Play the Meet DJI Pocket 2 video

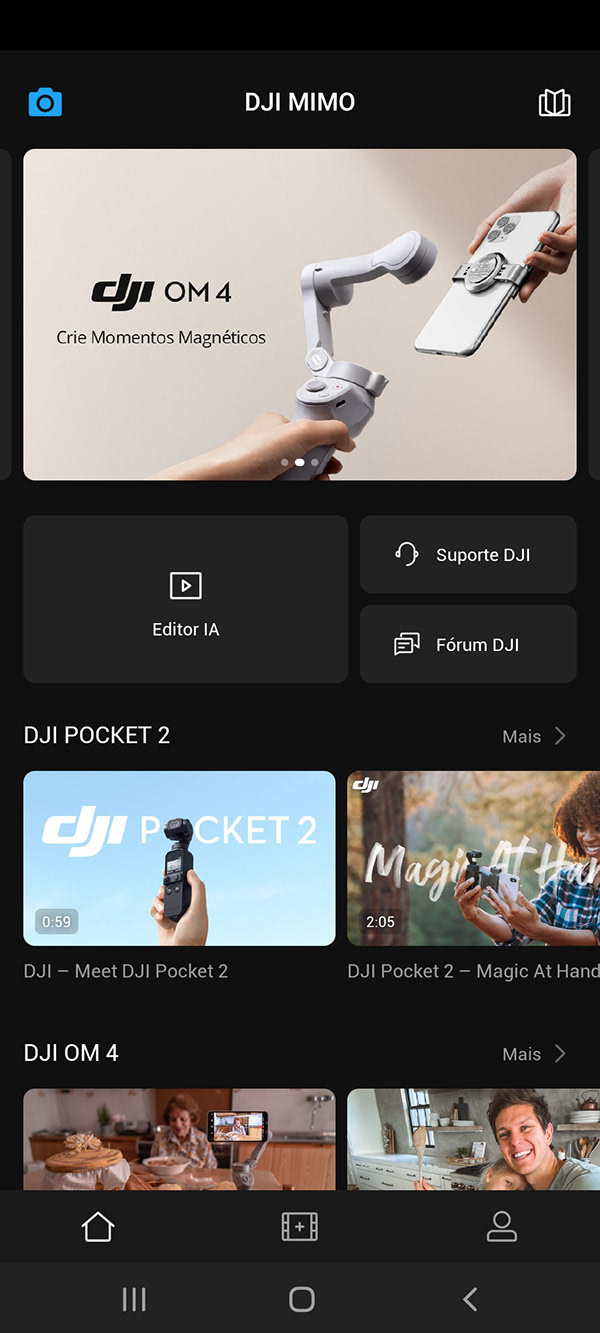click(180, 858)
